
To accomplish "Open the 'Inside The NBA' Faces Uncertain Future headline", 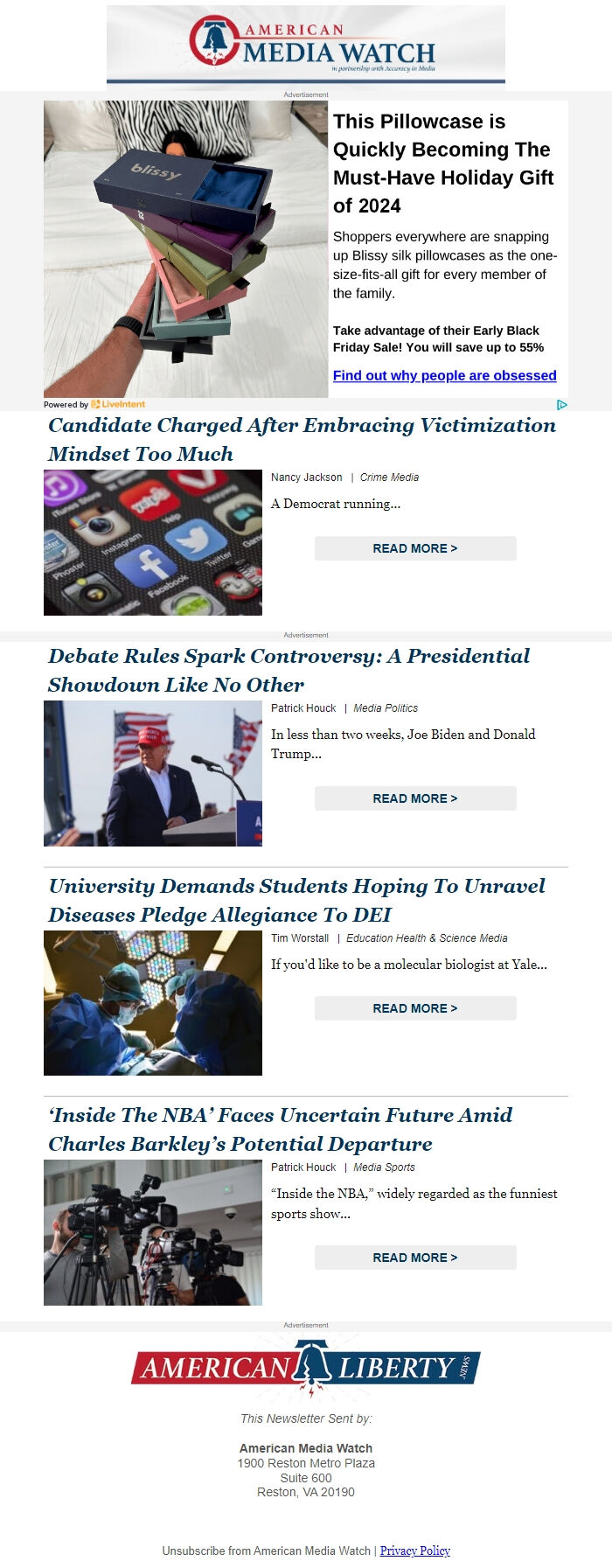I will click(x=280, y=1129).
